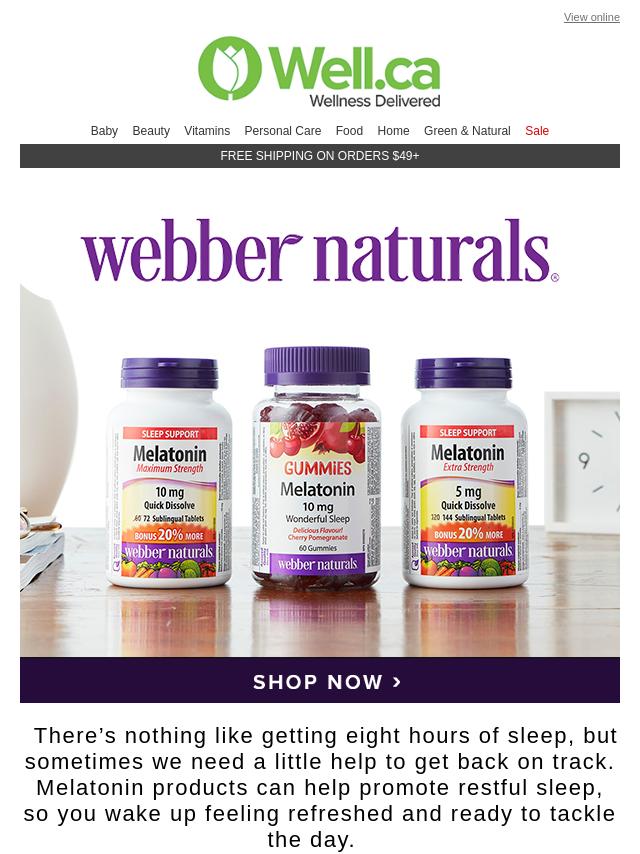Screen dimensions: 640x854
Task: Open the View online link
Action: point(591,18)
